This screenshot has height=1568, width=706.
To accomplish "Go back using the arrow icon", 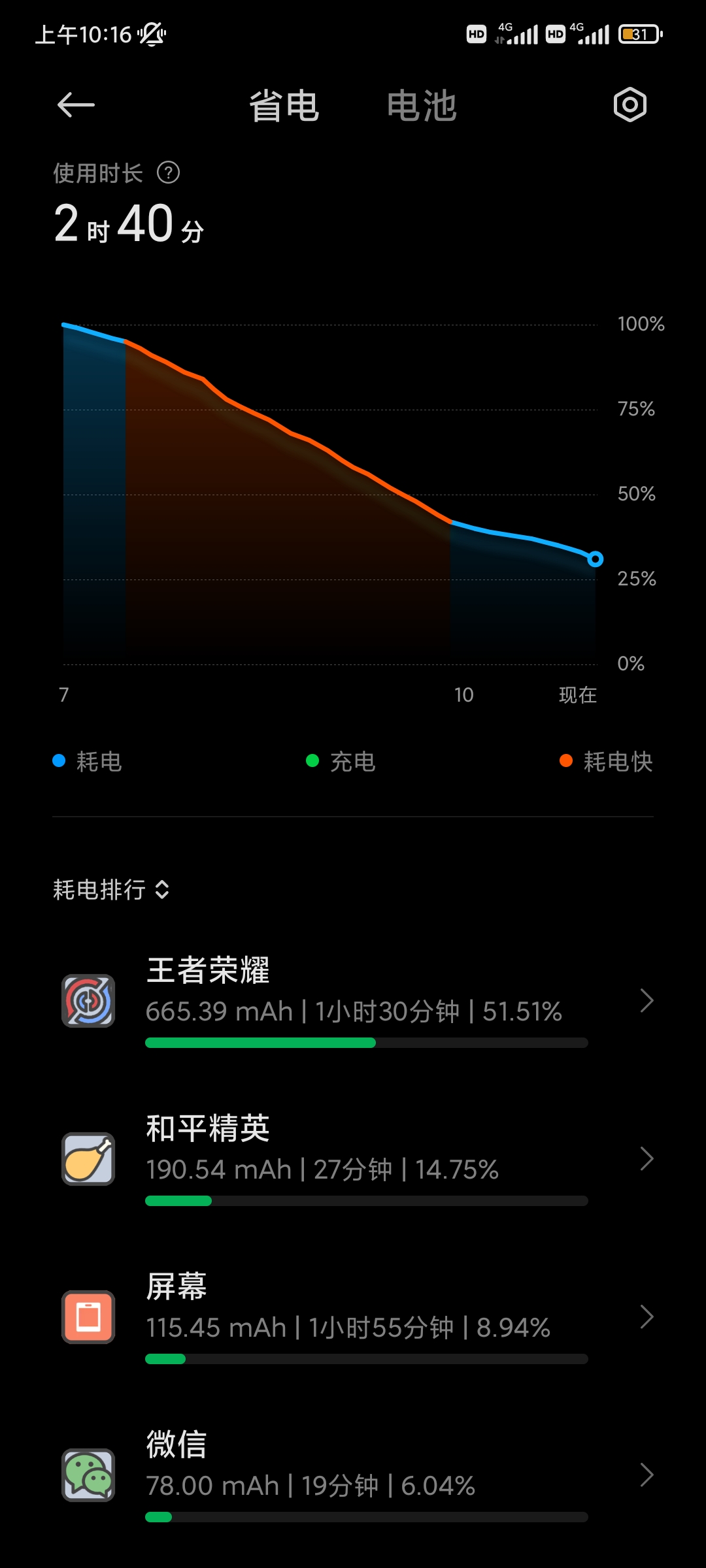I will click(76, 105).
